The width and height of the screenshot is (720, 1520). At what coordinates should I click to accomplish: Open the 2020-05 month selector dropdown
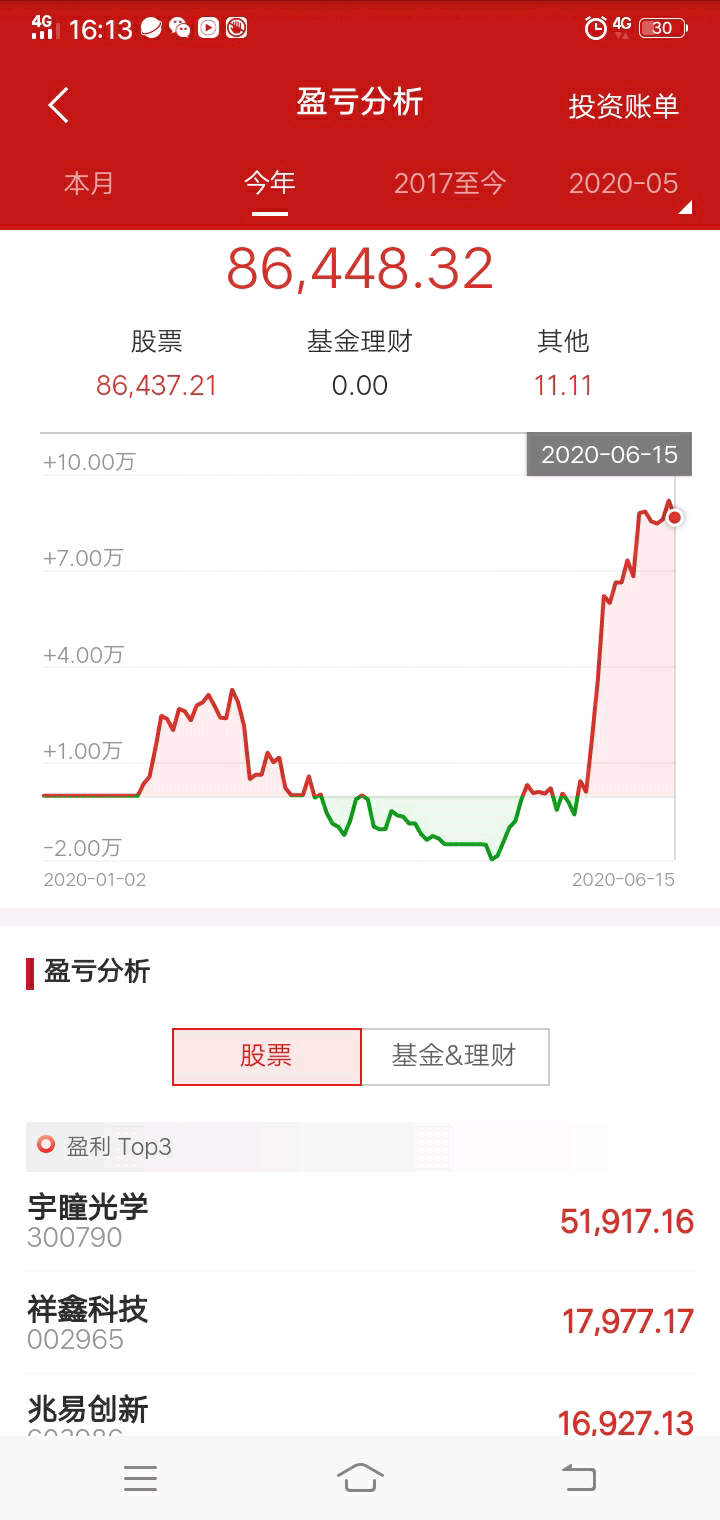[x=623, y=184]
